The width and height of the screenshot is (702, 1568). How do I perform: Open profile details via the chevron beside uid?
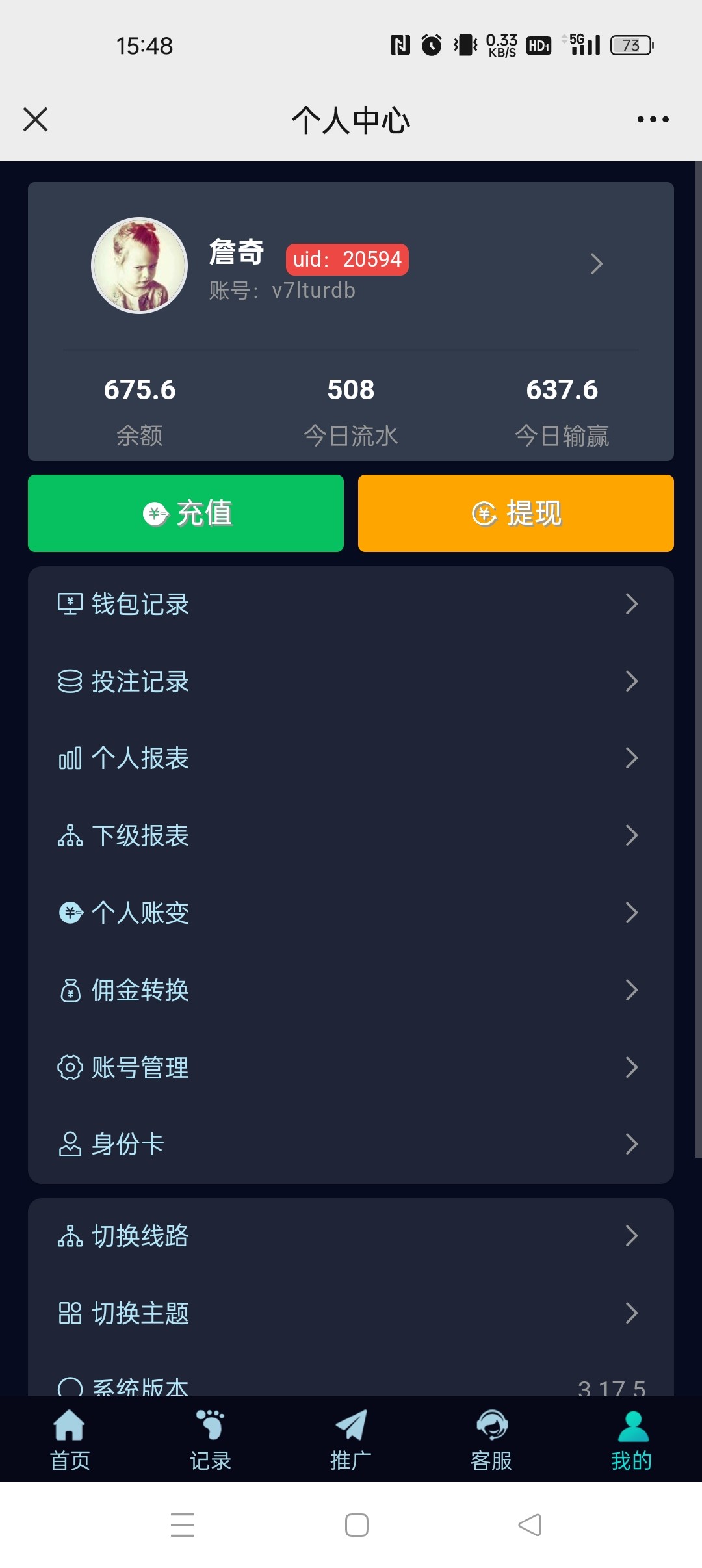click(596, 264)
